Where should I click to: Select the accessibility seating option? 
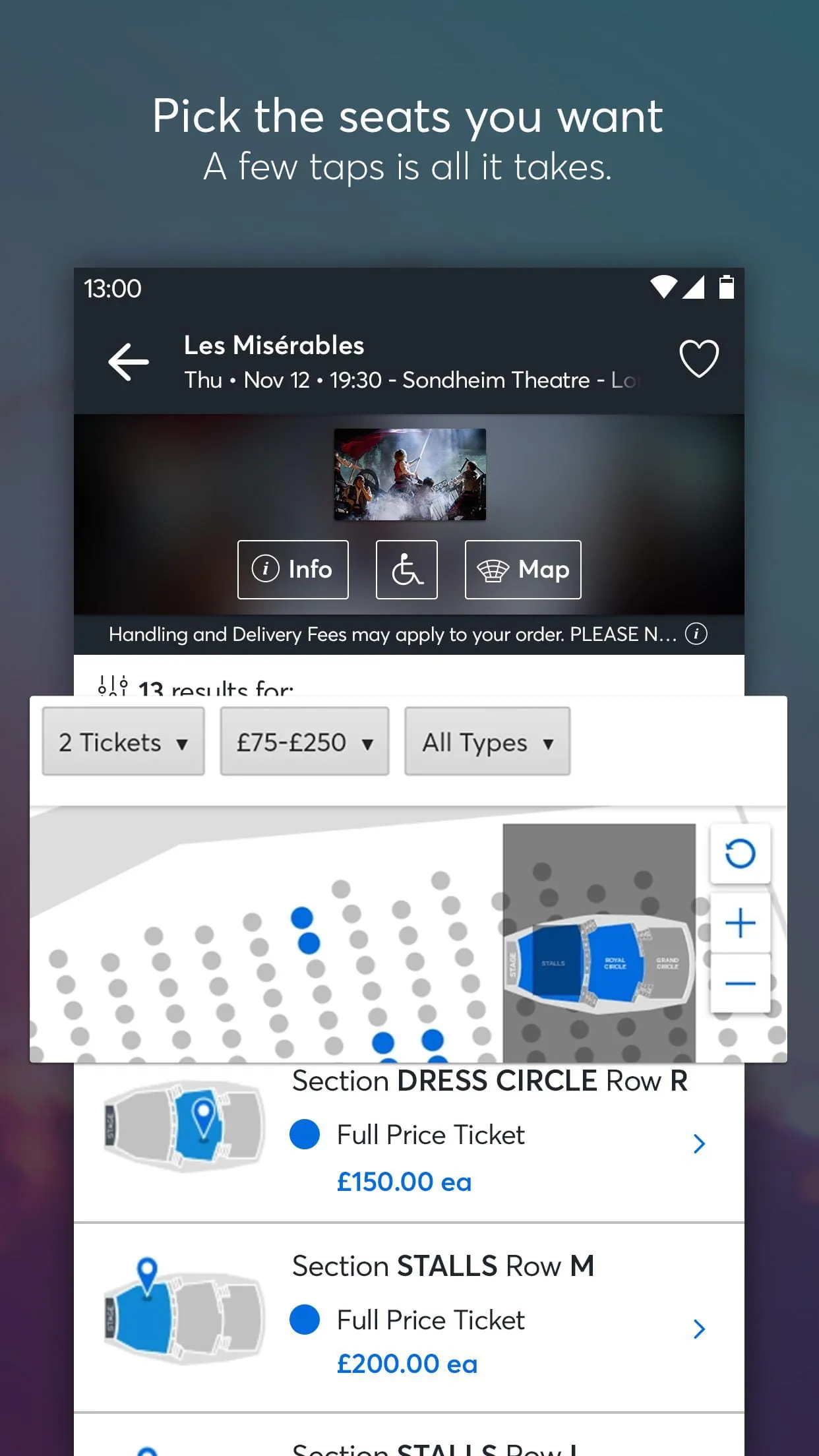click(x=406, y=569)
